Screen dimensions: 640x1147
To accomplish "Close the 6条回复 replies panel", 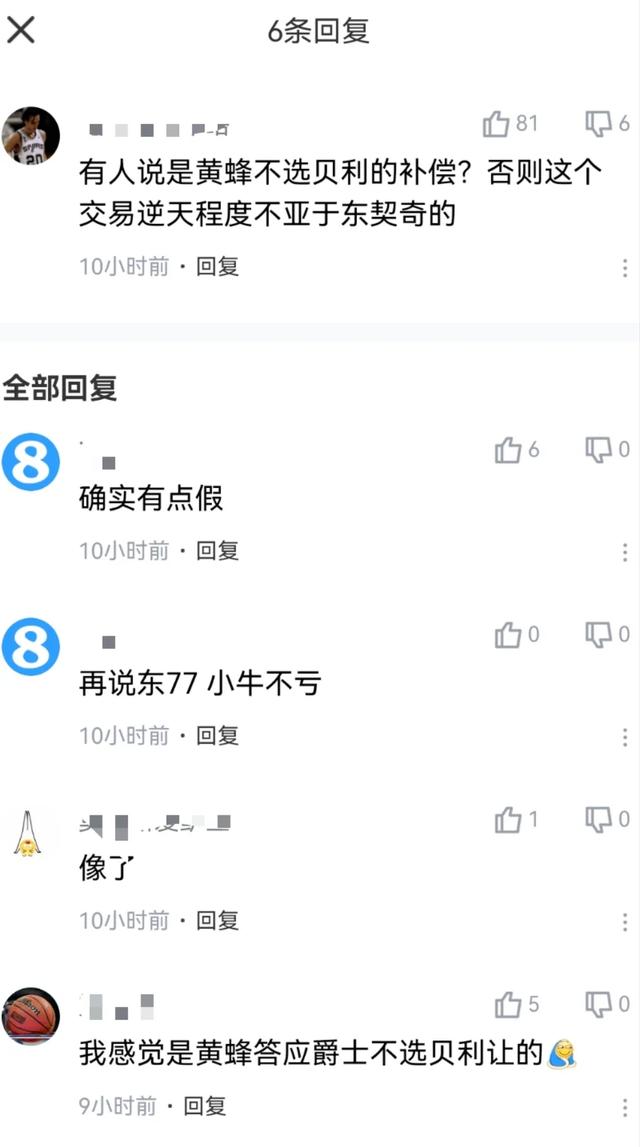I will 21,30.
